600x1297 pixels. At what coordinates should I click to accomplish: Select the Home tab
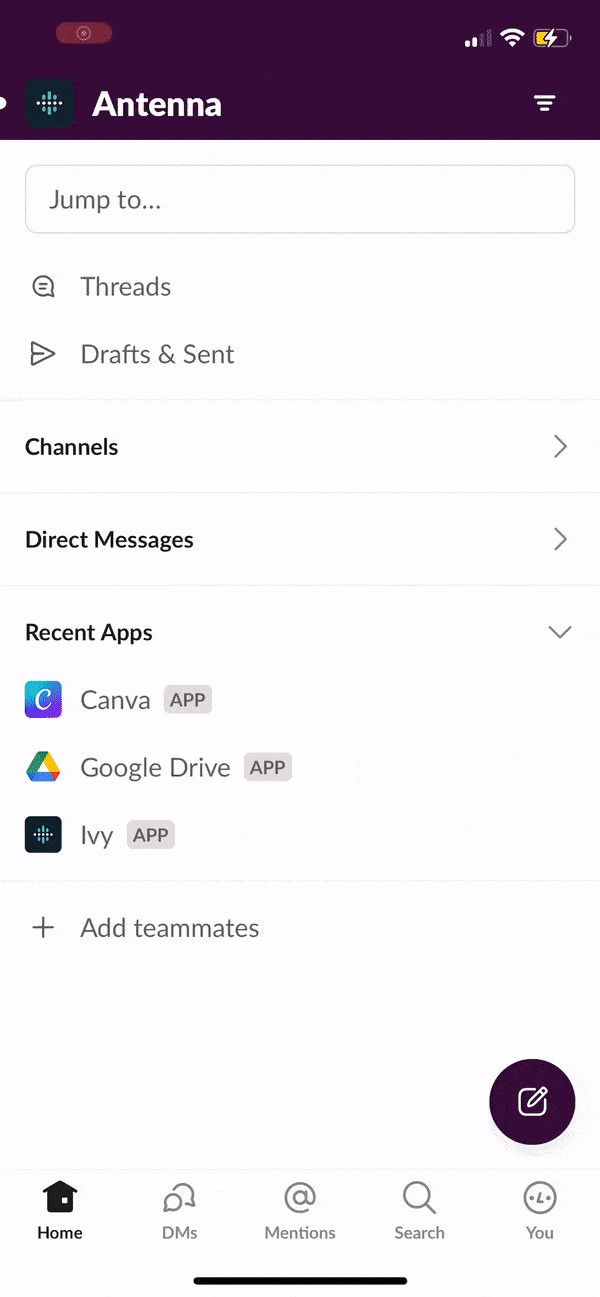pyautogui.click(x=60, y=1210)
